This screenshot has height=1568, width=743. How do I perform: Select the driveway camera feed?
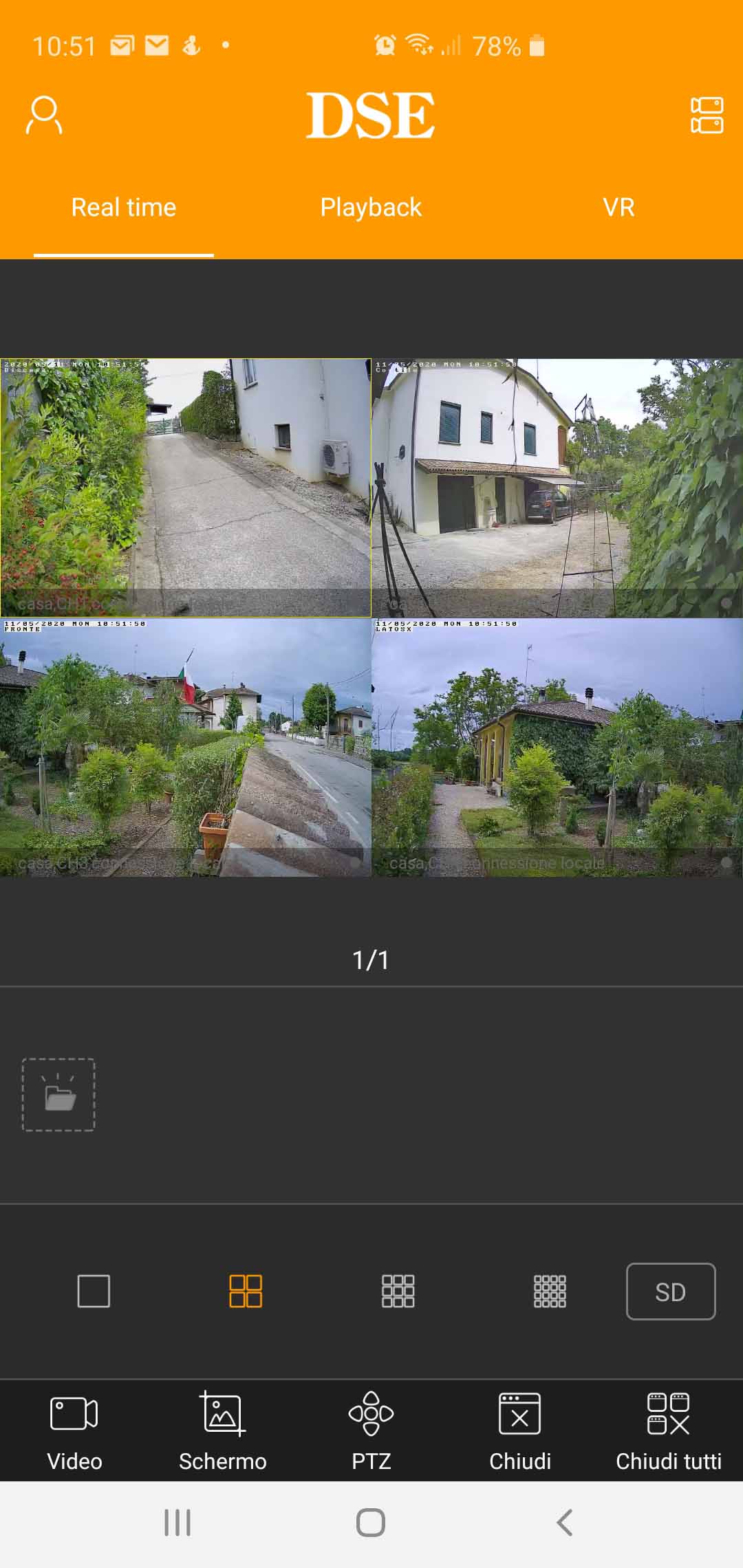186,488
